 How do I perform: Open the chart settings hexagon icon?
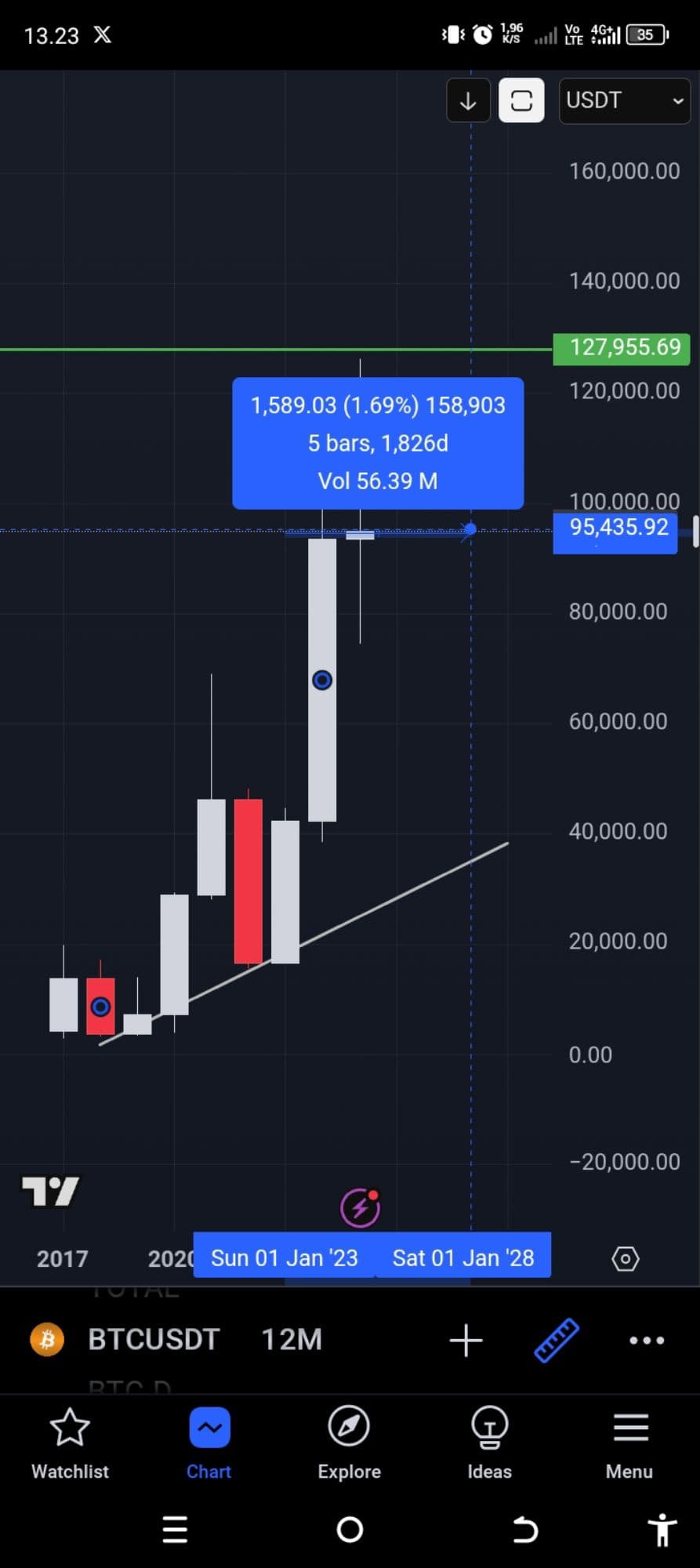[x=625, y=1258]
